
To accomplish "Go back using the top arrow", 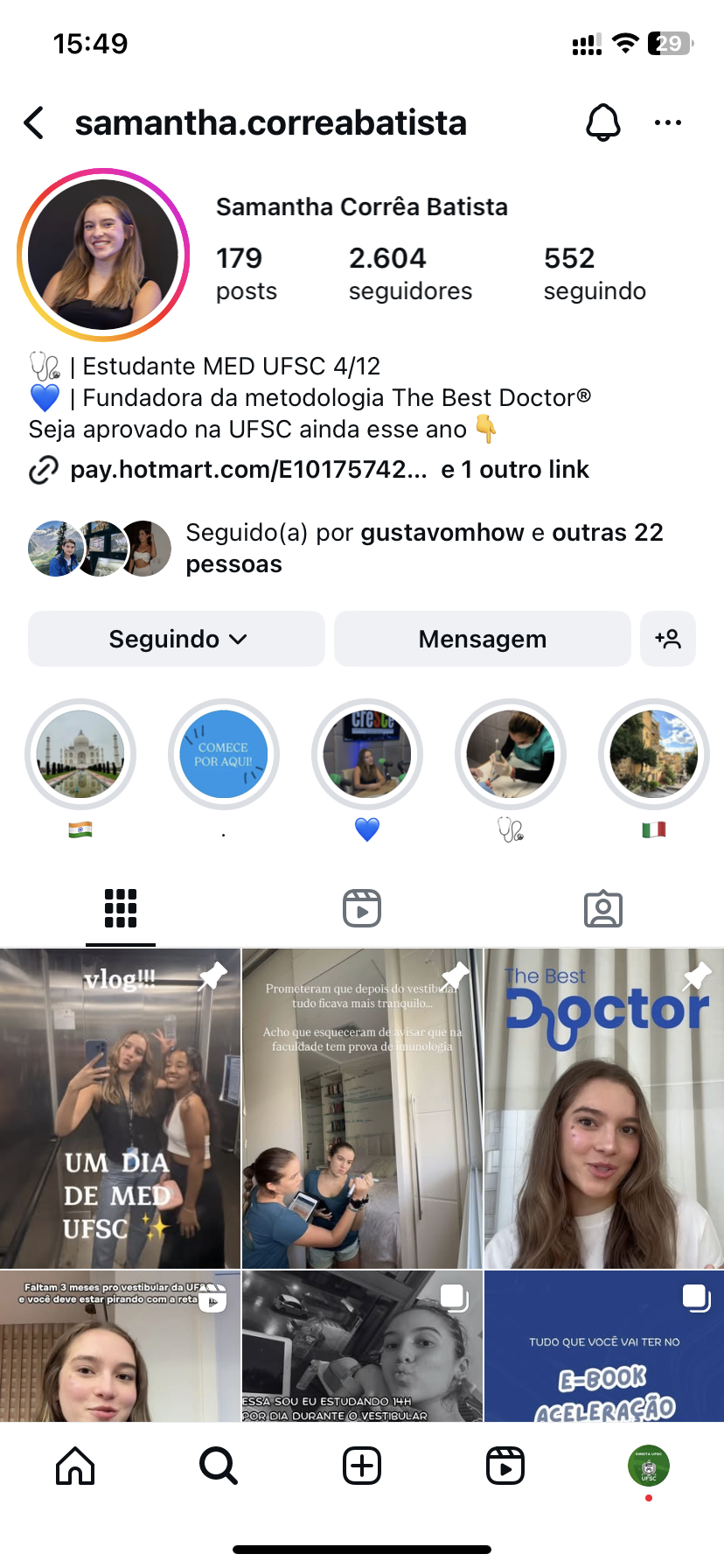I will point(35,123).
